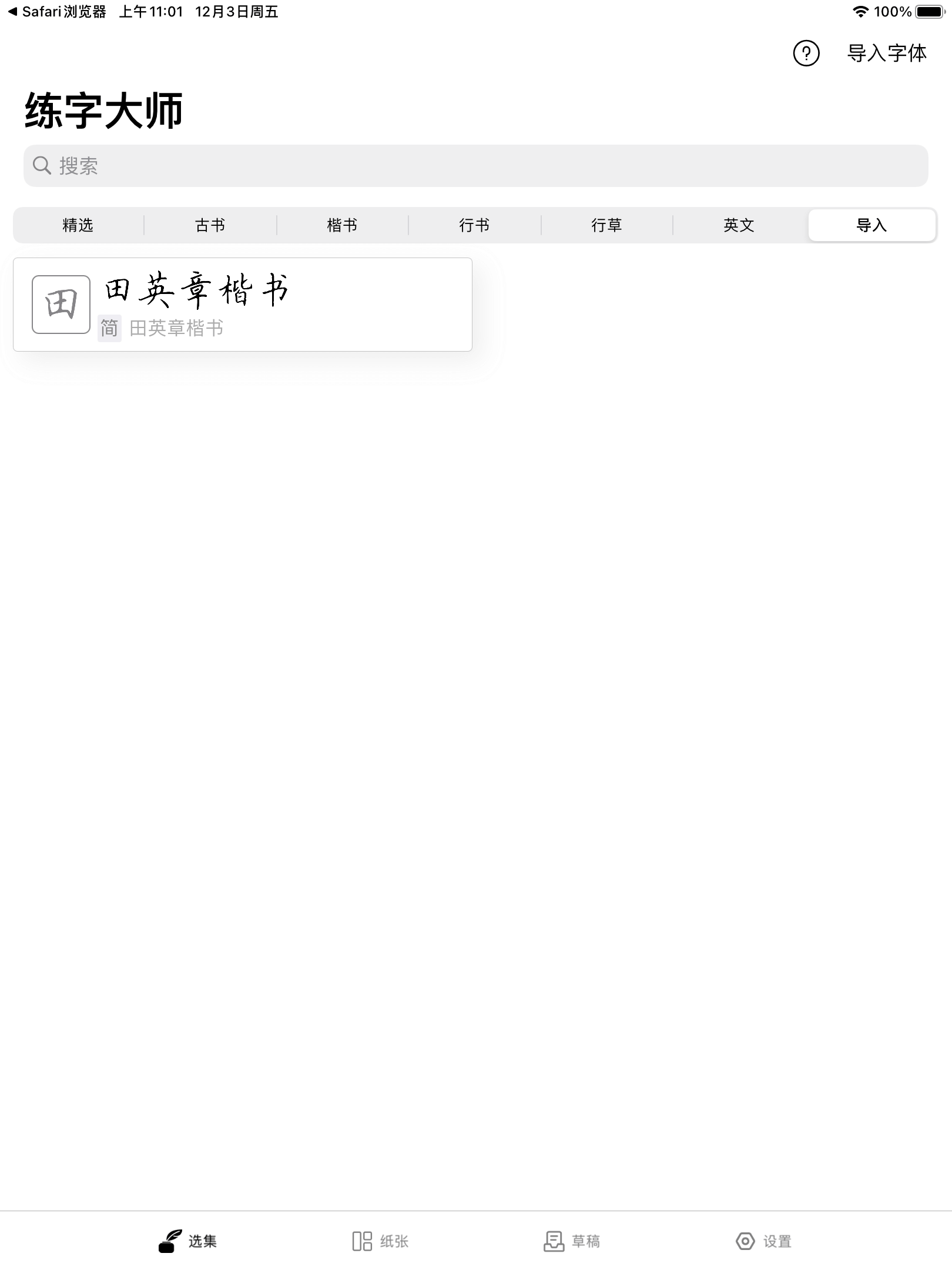Open the help question mark icon
Image resolution: width=952 pixels, height=1270 pixels.
pyautogui.click(x=806, y=54)
